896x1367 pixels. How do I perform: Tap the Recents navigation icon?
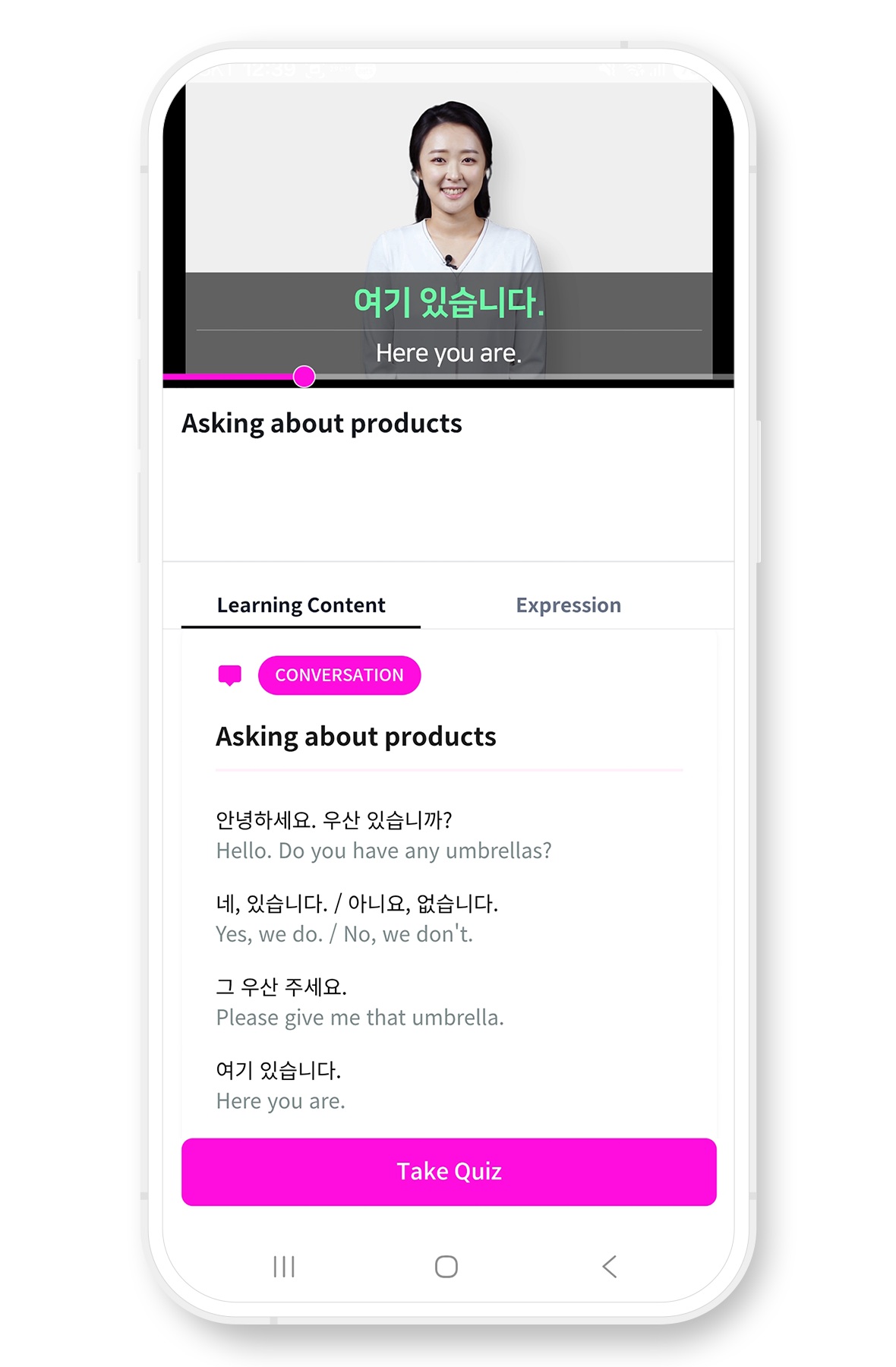point(284,1265)
